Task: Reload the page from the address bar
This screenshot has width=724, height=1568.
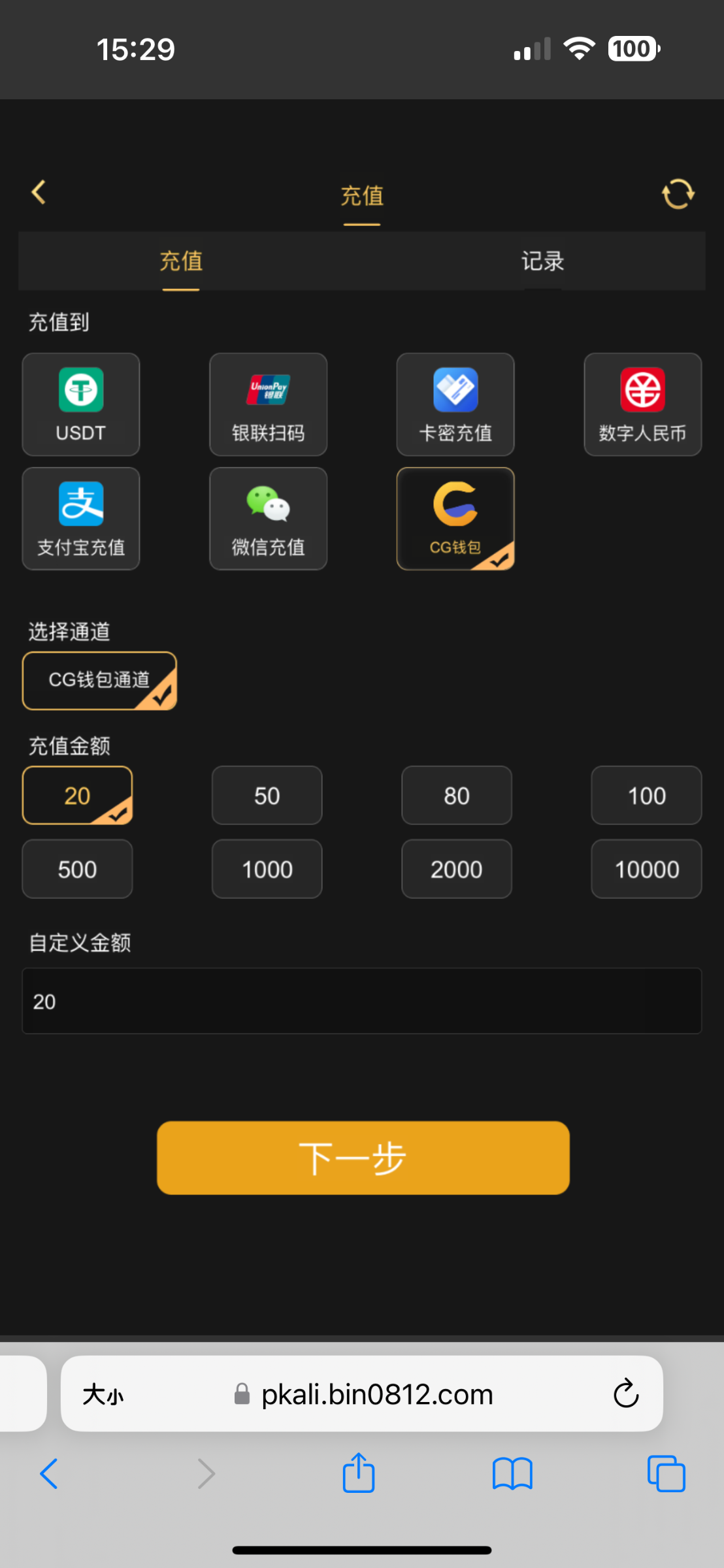Action: 625,1394
